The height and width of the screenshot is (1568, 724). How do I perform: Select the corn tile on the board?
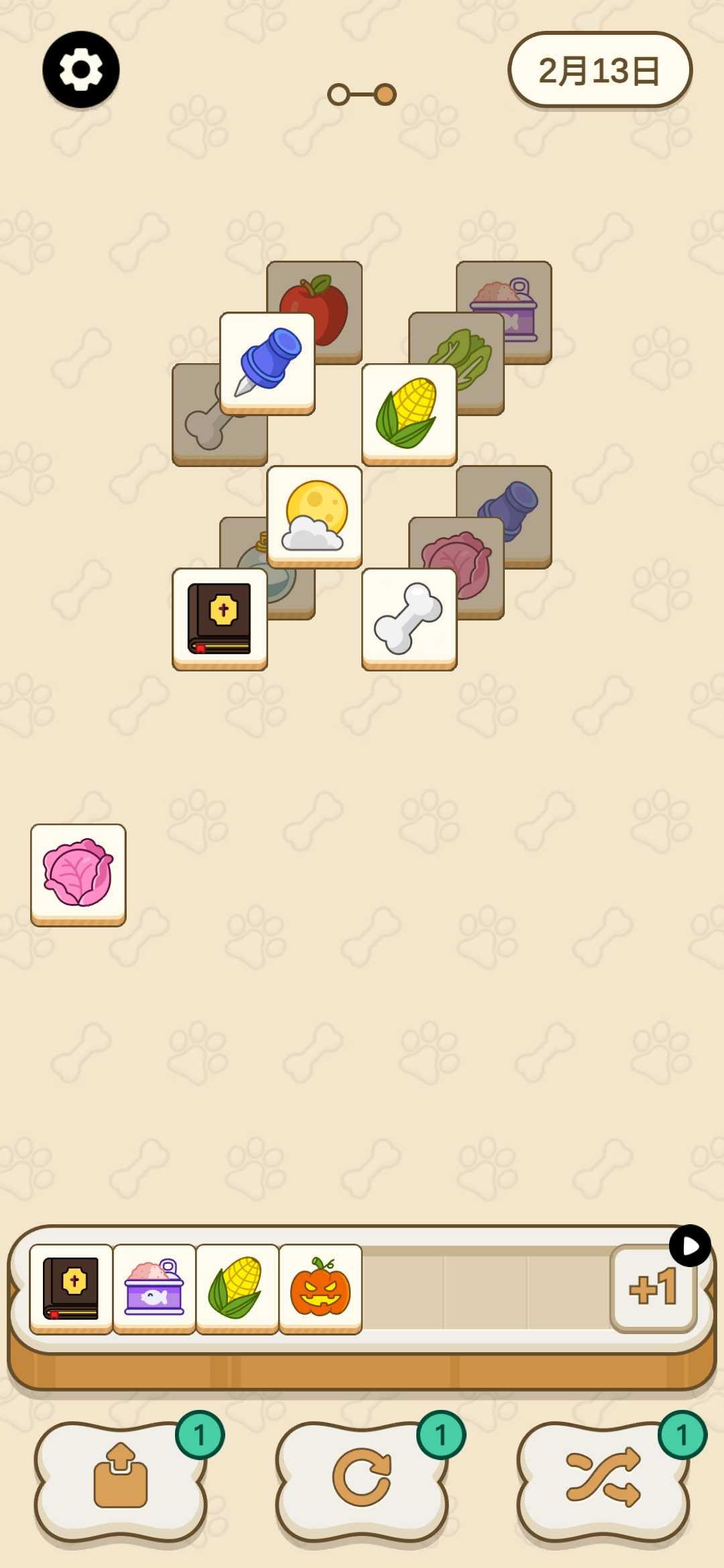(409, 413)
